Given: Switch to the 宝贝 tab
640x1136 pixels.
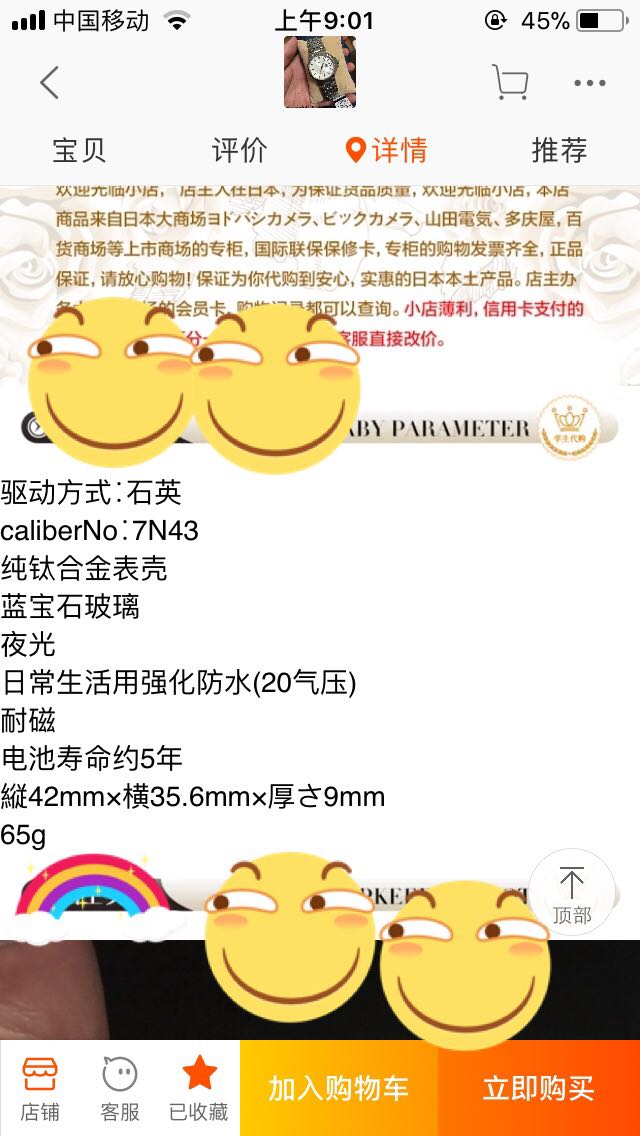Looking at the screenshot, I should (x=80, y=150).
